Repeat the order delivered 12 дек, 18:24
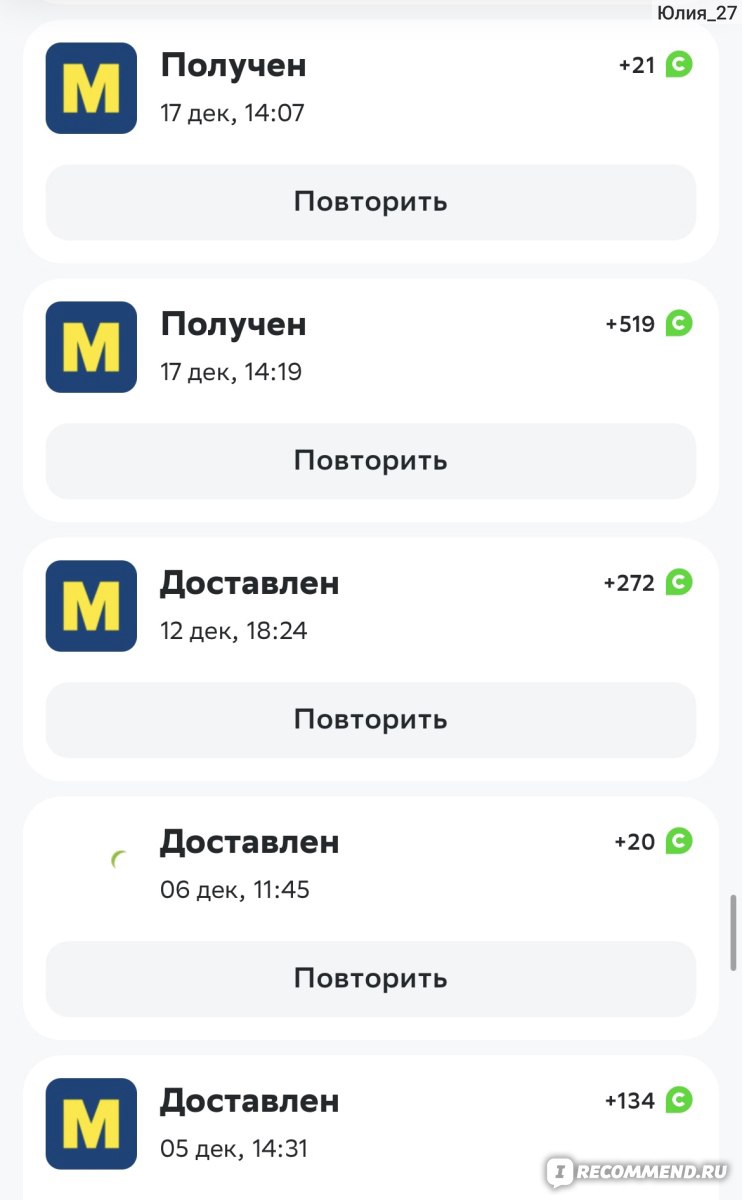This screenshot has width=742, height=1200. coord(370,720)
